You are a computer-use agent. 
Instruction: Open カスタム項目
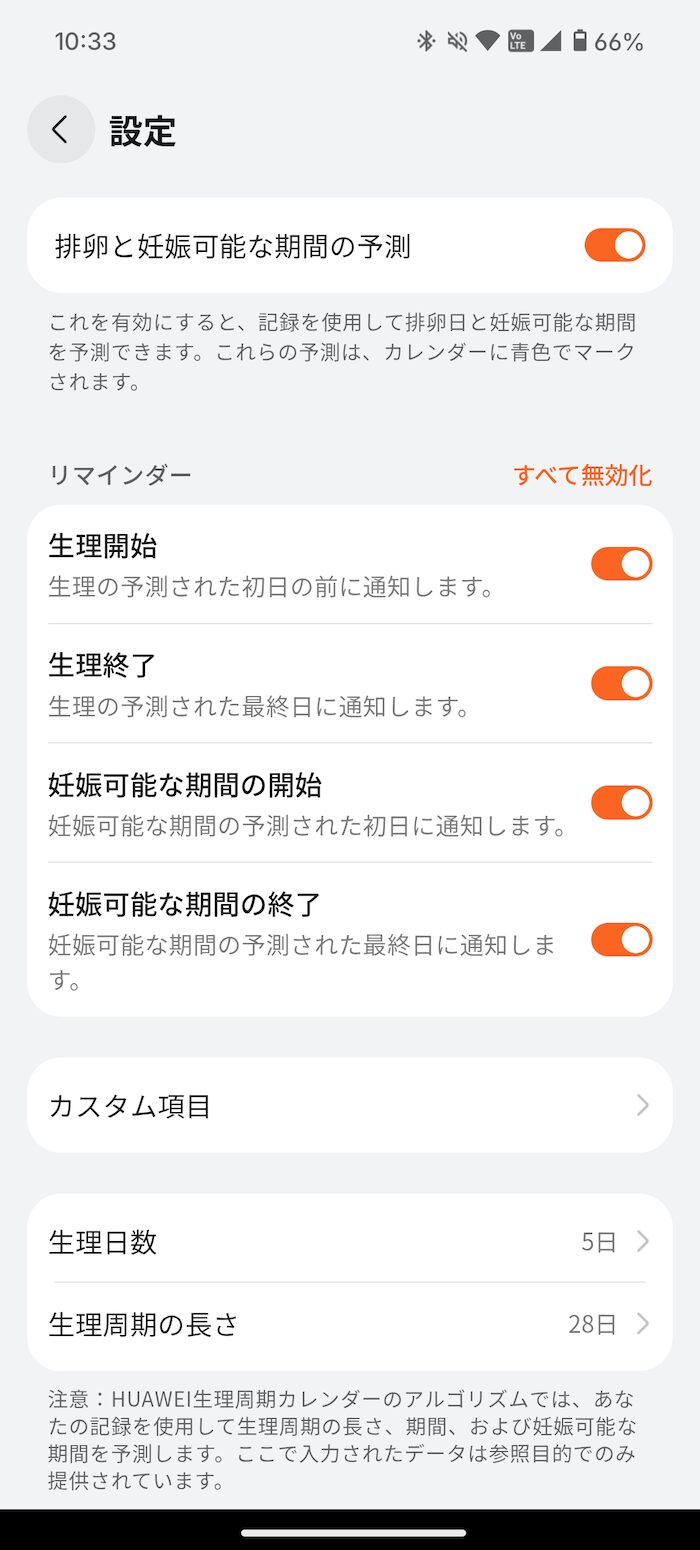tap(350, 1106)
